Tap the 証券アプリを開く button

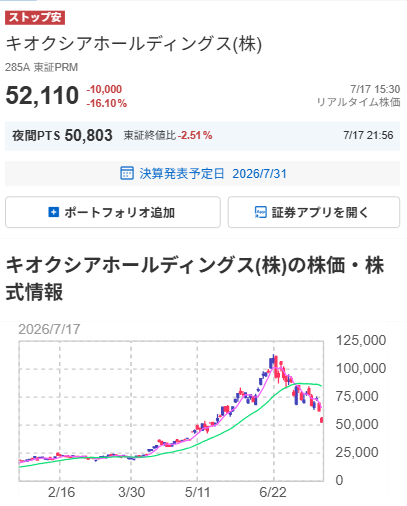[x=314, y=212]
